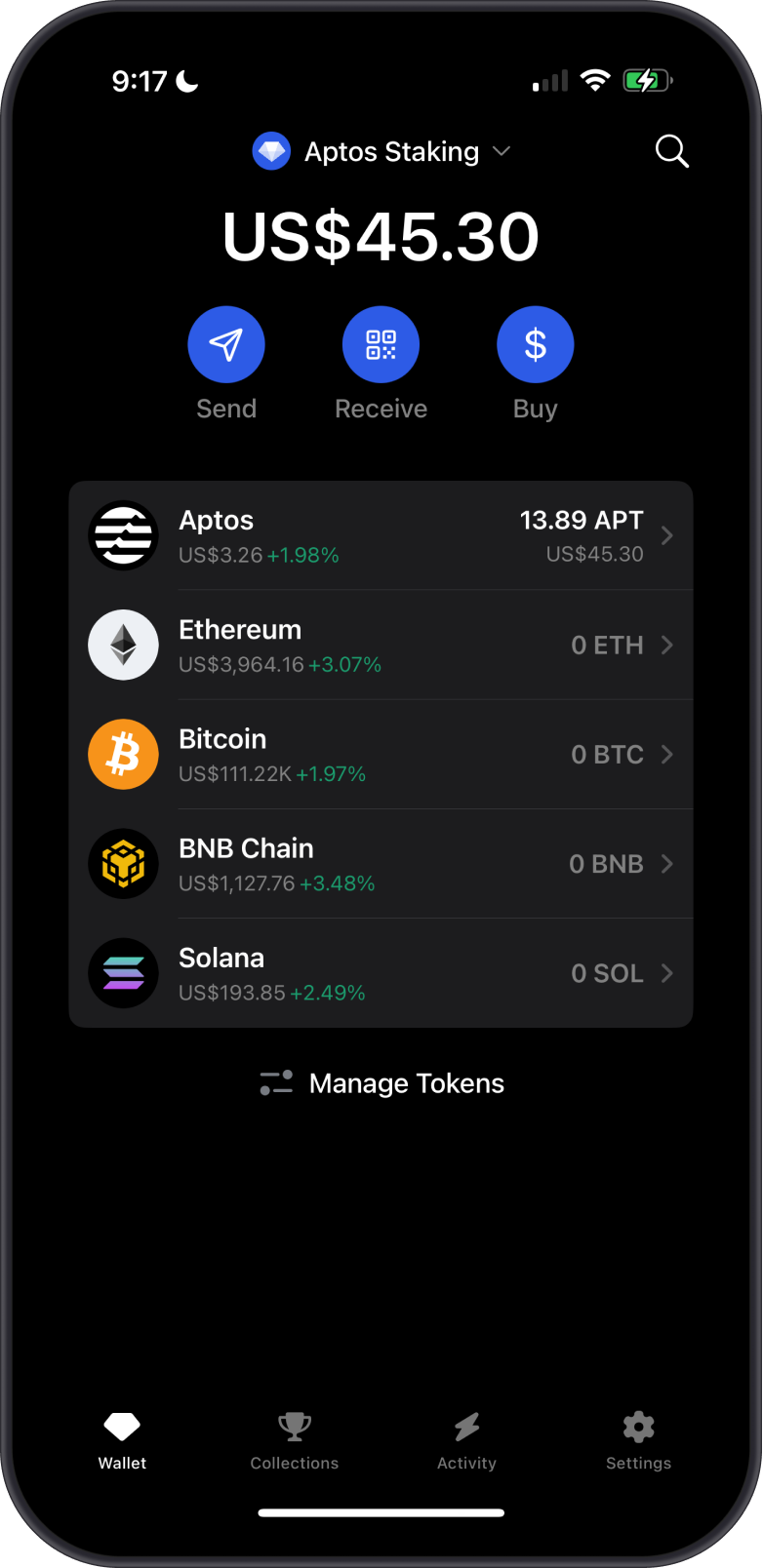Open the Activity tab

click(466, 1438)
